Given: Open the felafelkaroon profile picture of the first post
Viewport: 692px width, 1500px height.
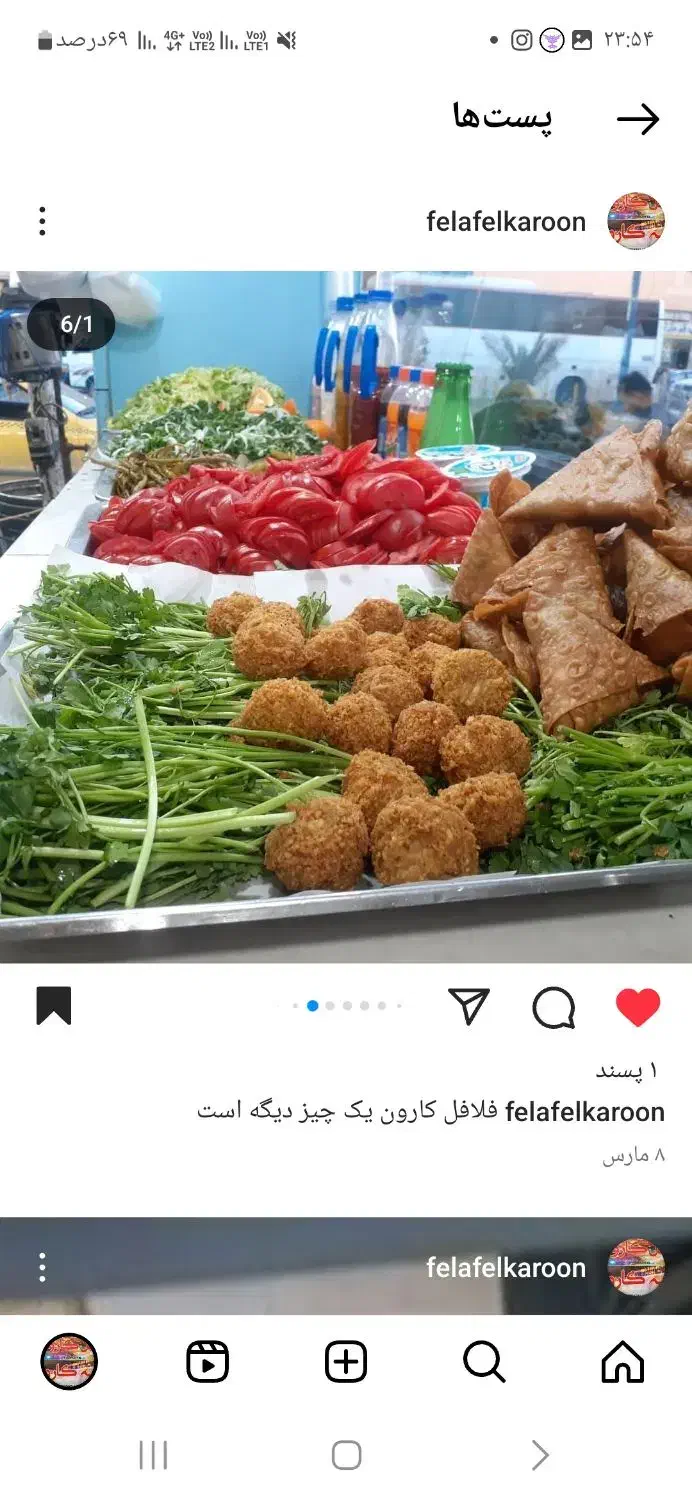Looking at the screenshot, I should point(636,221).
